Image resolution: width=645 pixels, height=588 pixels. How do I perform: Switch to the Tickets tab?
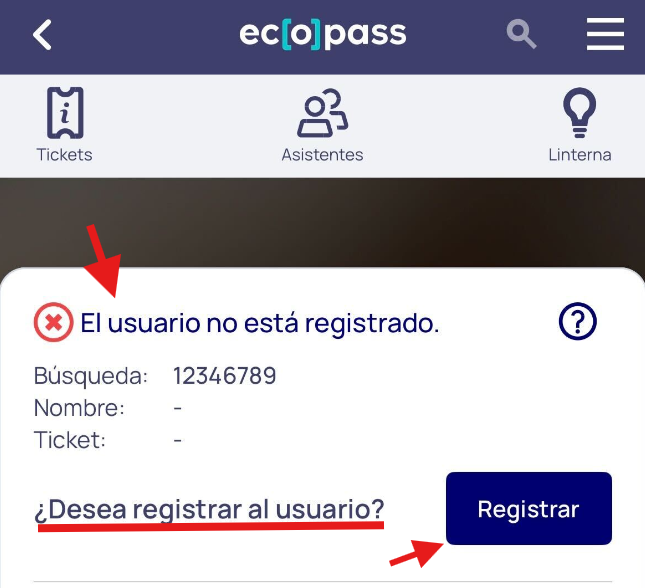coord(65,125)
